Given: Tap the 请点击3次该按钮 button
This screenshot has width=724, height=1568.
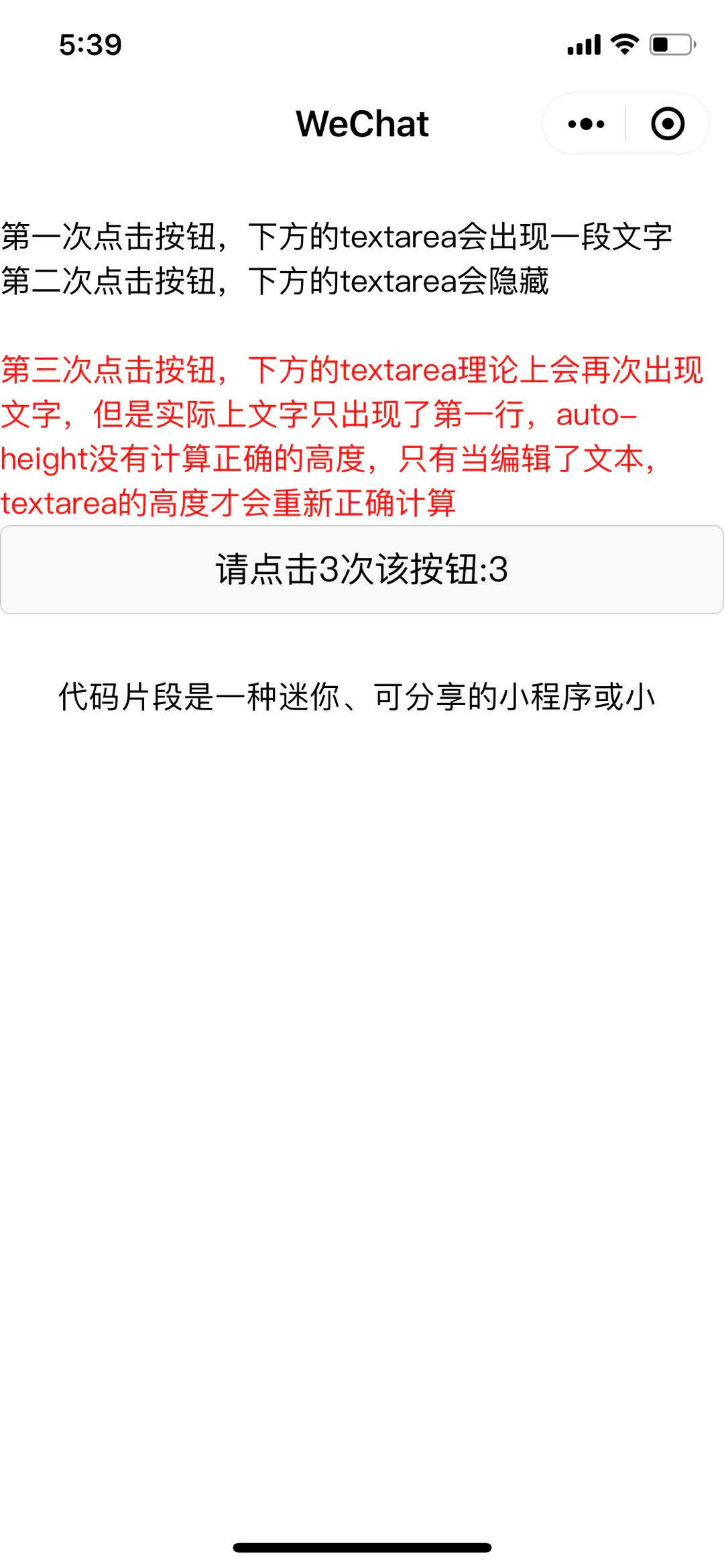Looking at the screenshot, I should click(362, 569).
